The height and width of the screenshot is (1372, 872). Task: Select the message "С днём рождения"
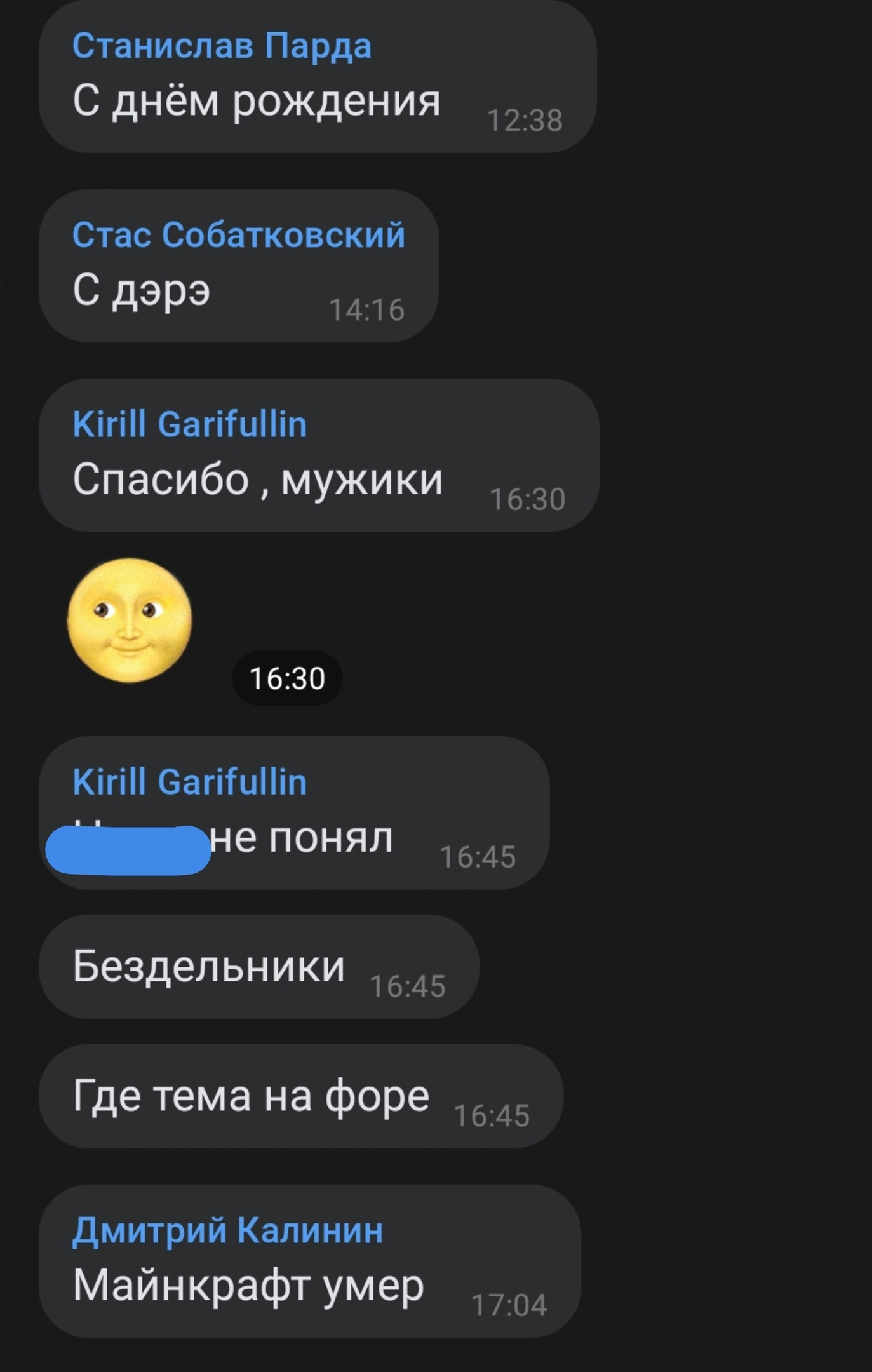[x=256, y=102]
